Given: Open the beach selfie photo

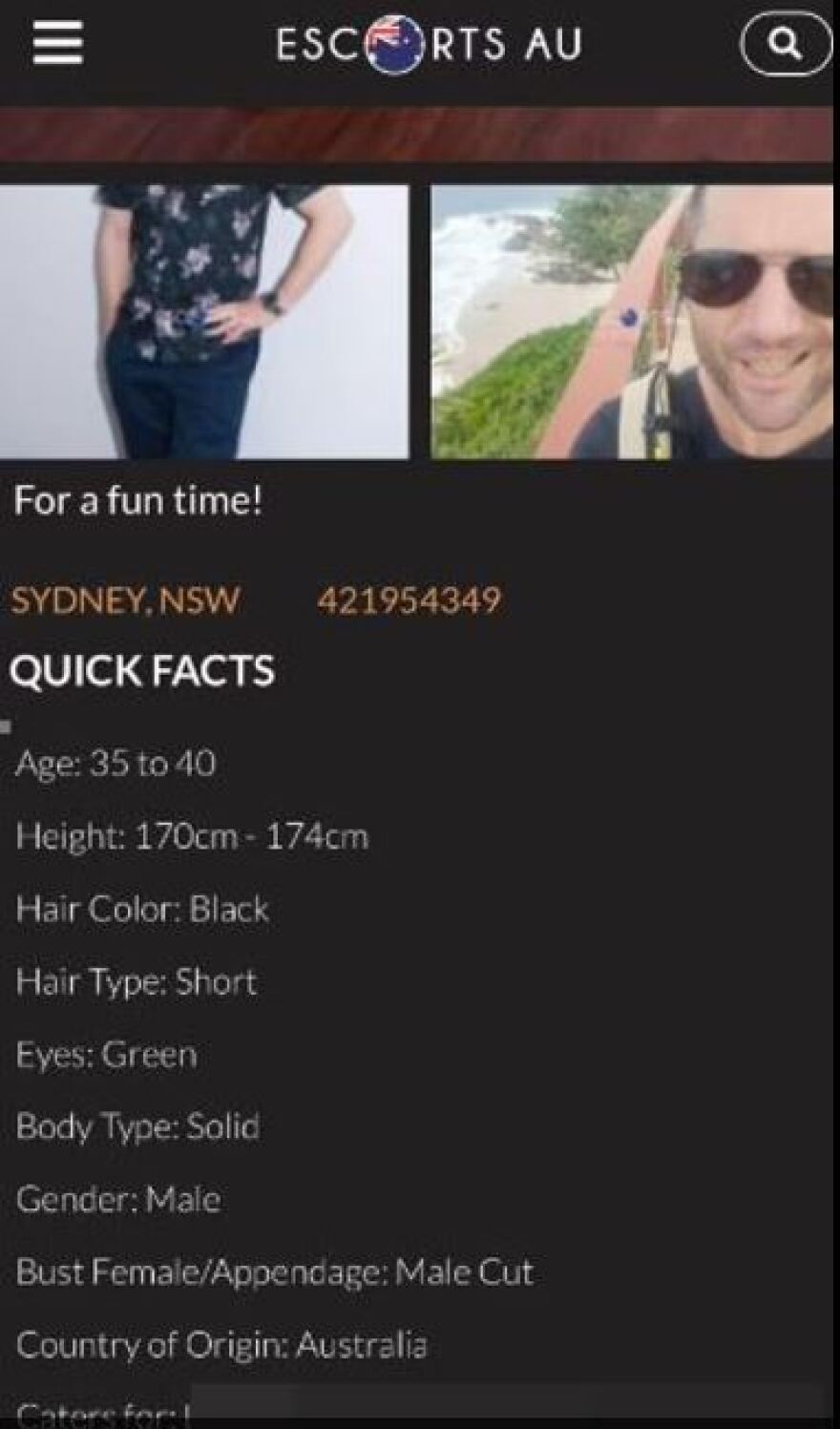Looking at the screenshot, I should (x=632, y=322).
